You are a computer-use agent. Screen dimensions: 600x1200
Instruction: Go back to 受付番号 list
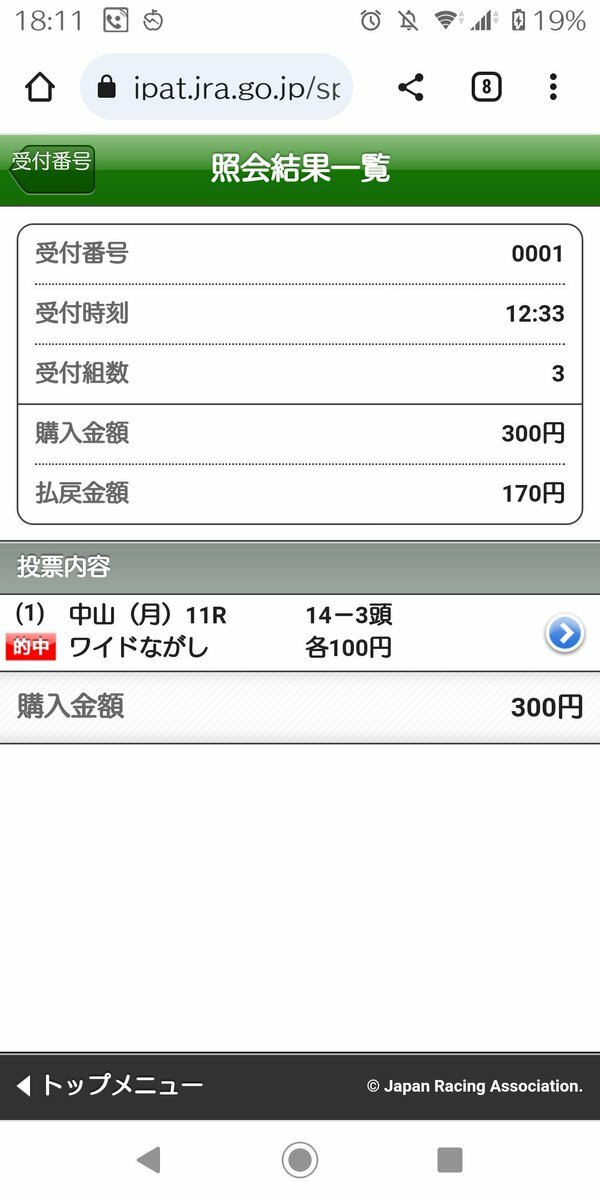coord(52,168)
